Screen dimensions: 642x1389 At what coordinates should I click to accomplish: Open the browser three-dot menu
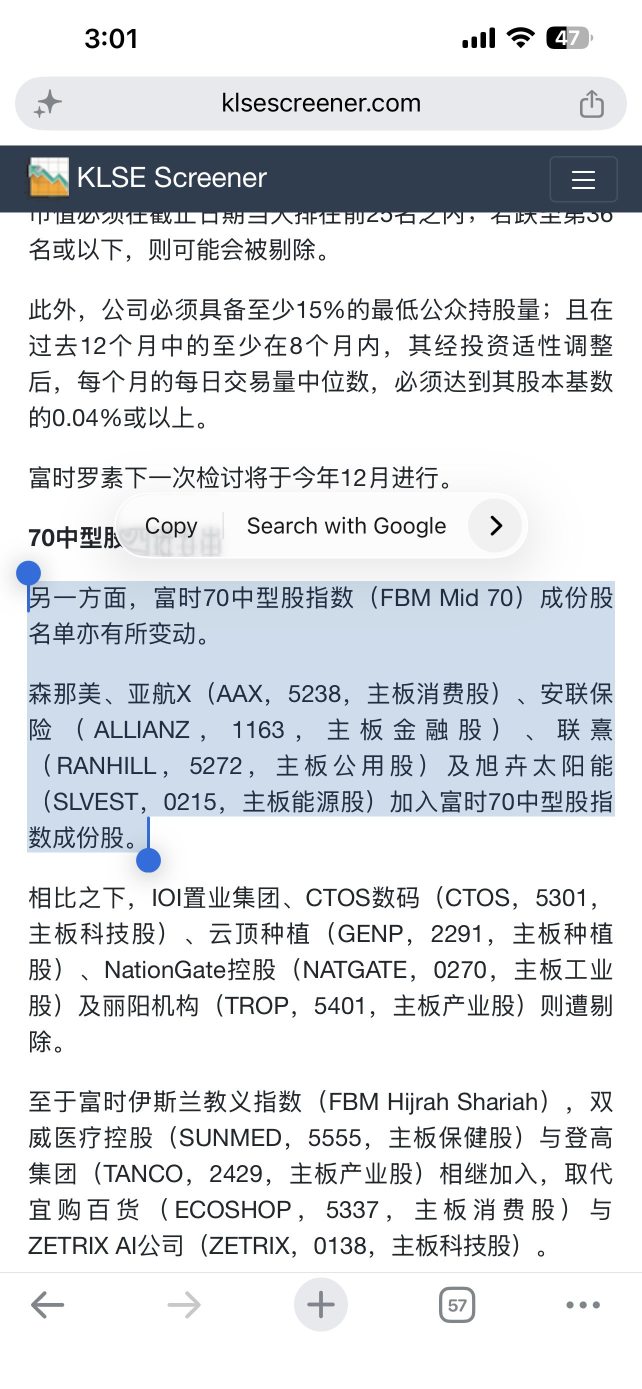coord(583,1305)
